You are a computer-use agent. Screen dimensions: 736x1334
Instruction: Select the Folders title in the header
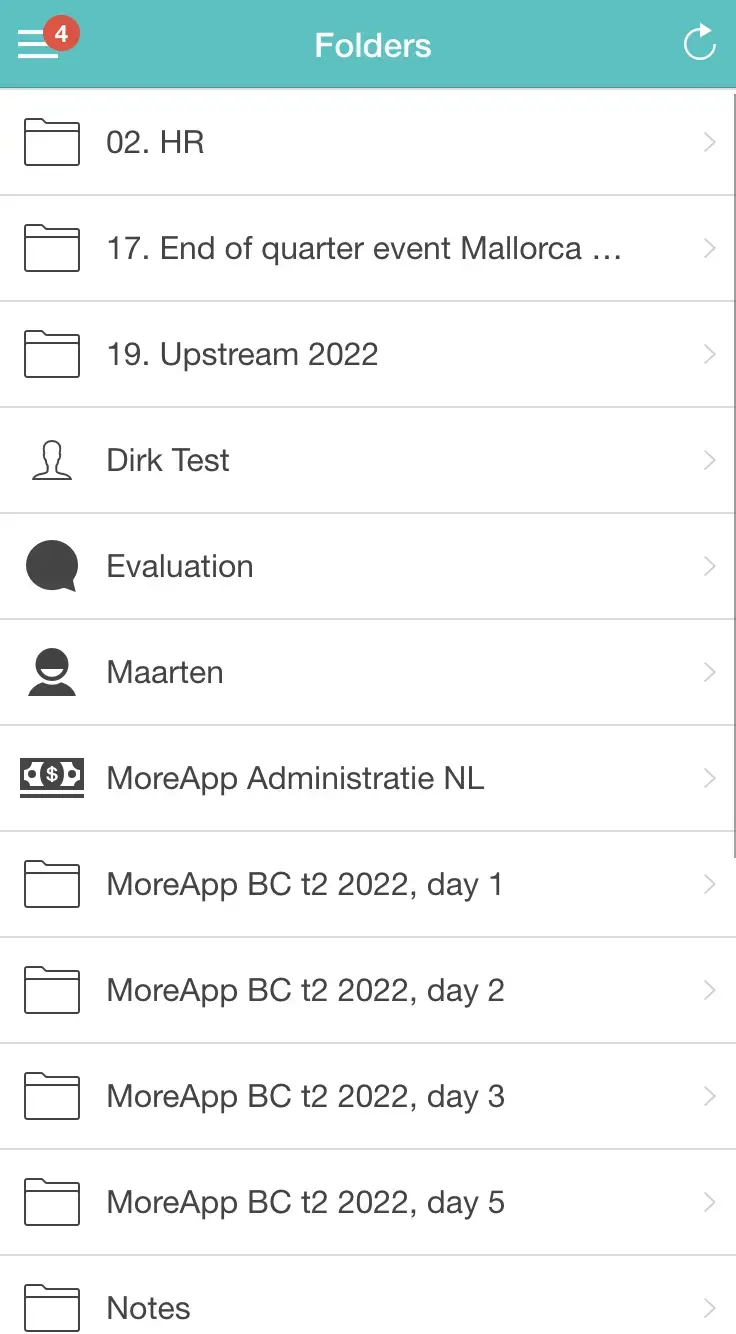372,44
